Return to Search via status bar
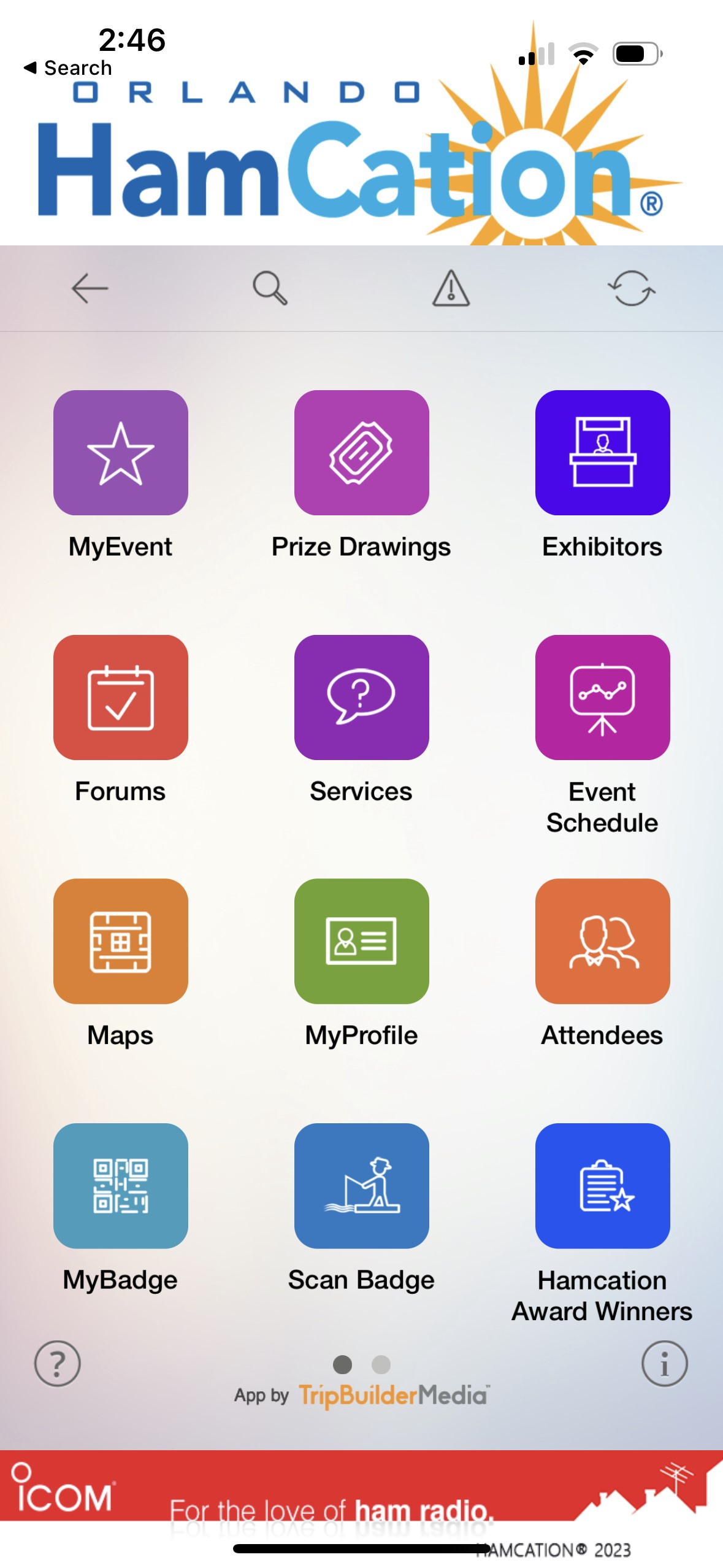The height and width of the screenshot is (1568, 723). [68, 68]
